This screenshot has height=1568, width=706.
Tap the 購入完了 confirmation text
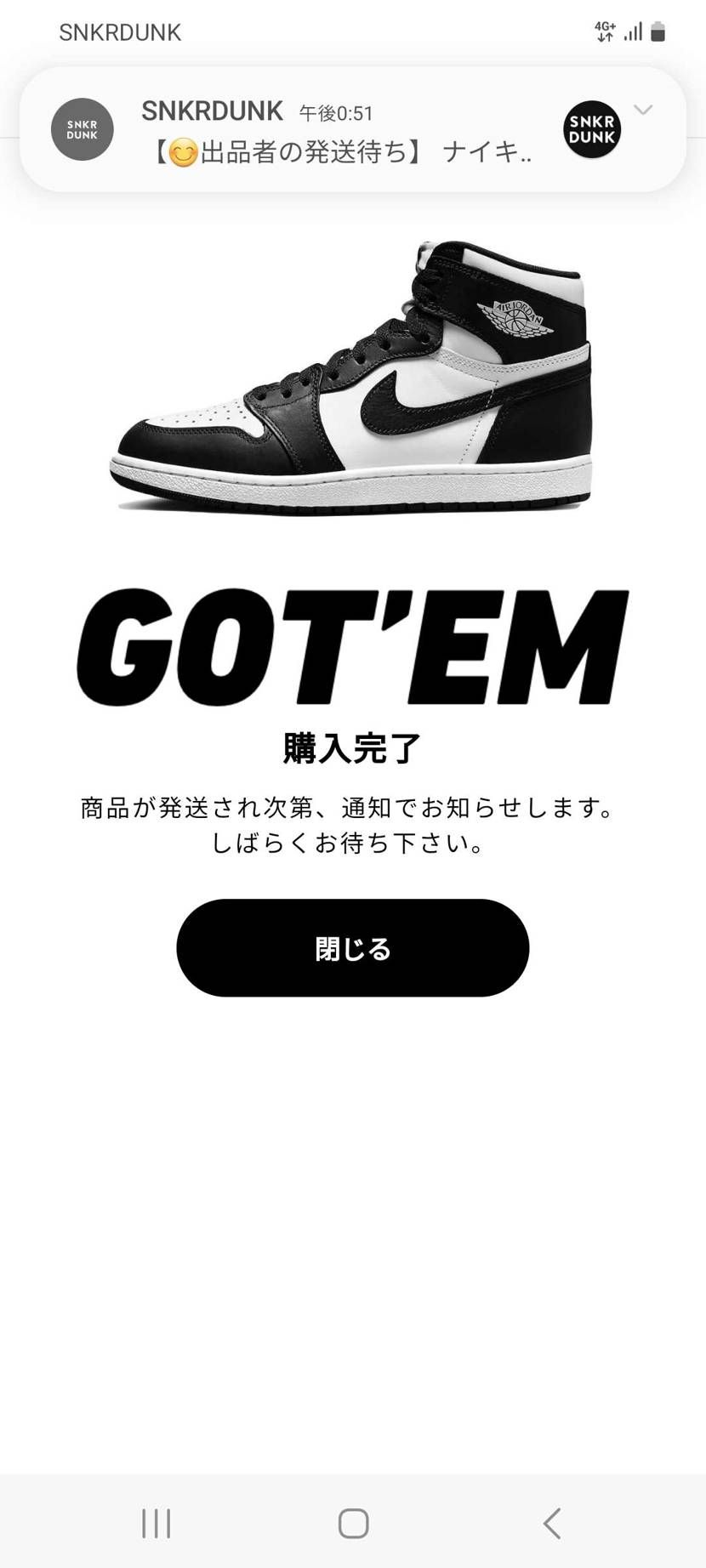(352, 748)
